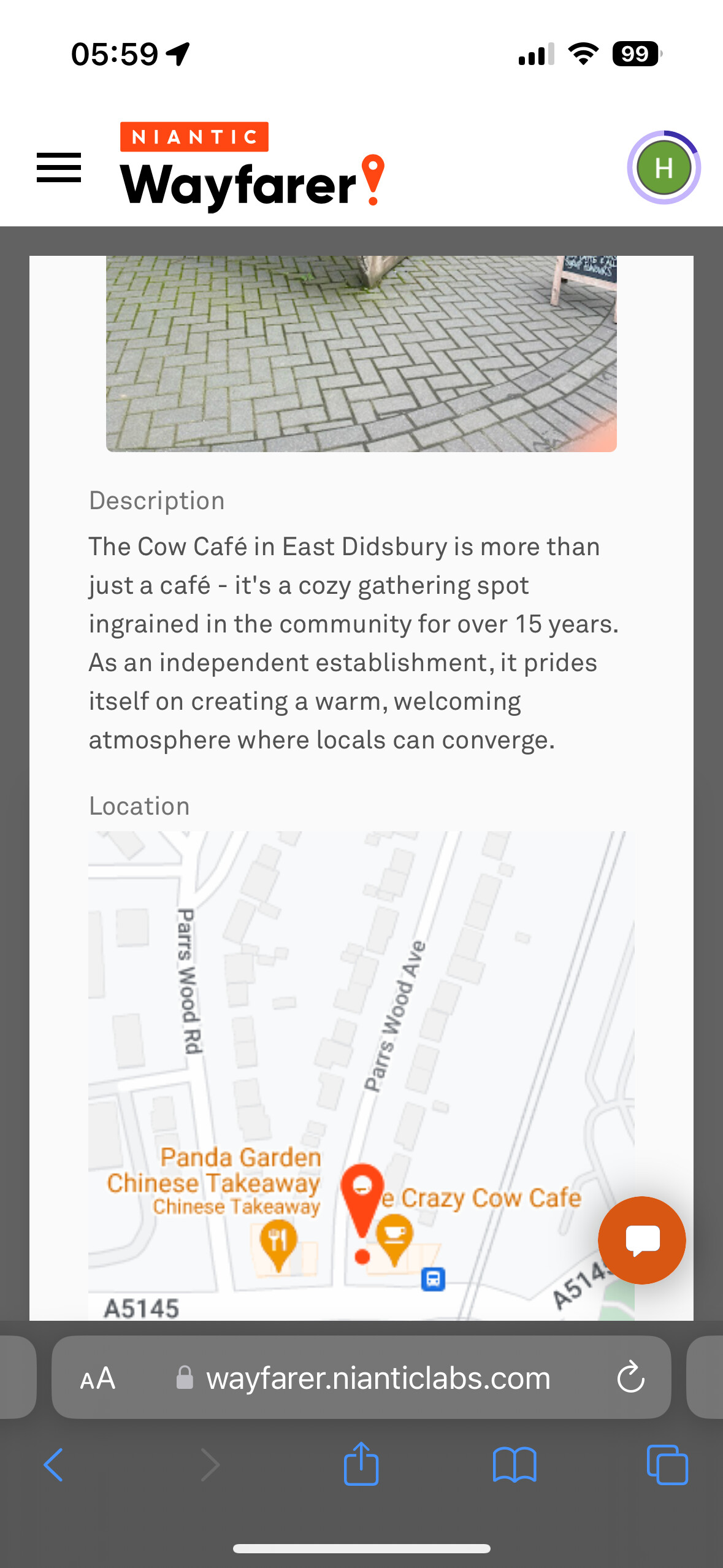Open the profile avatar labeled H
723x1568 pixels.
(x=664, y=167)
